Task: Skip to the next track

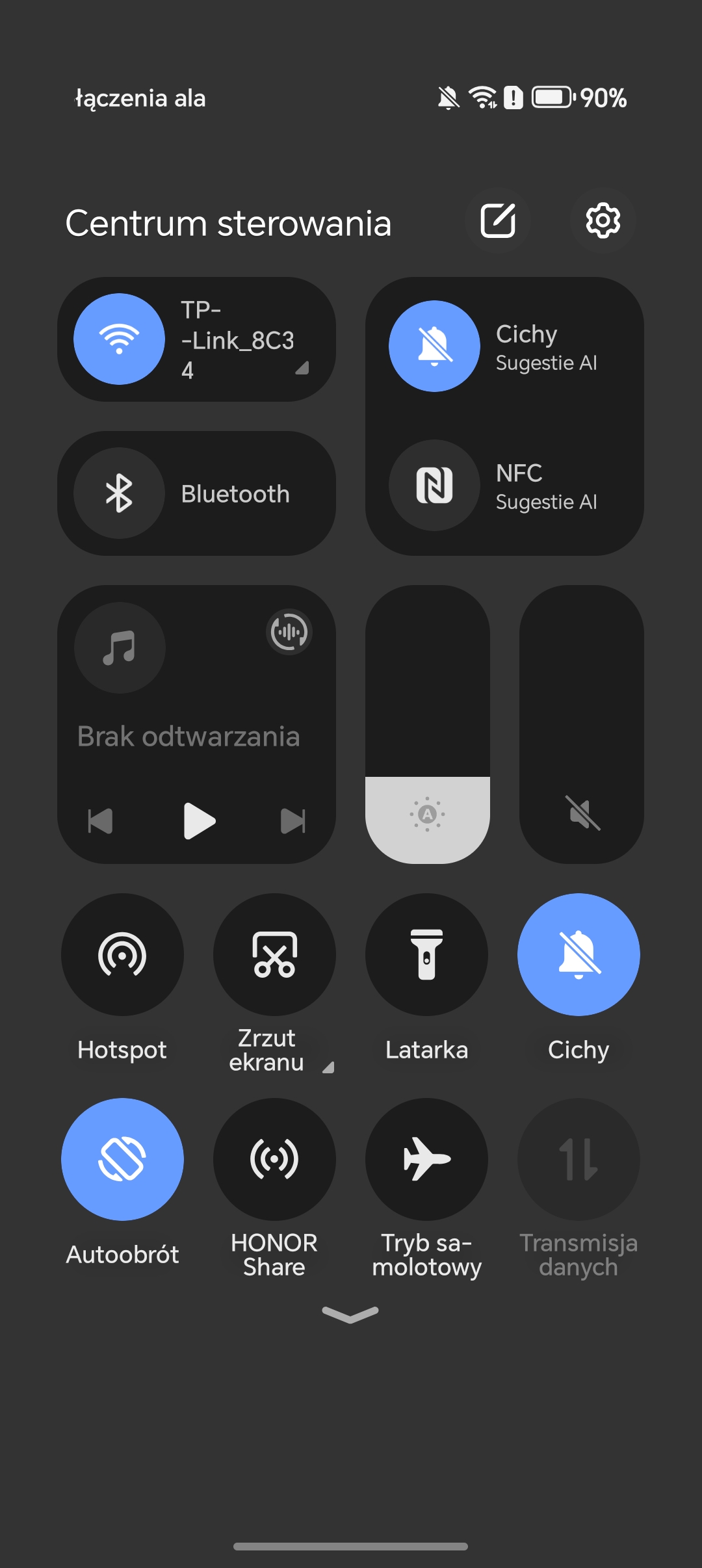Action: pyautogui.click(x=292, y=821)
